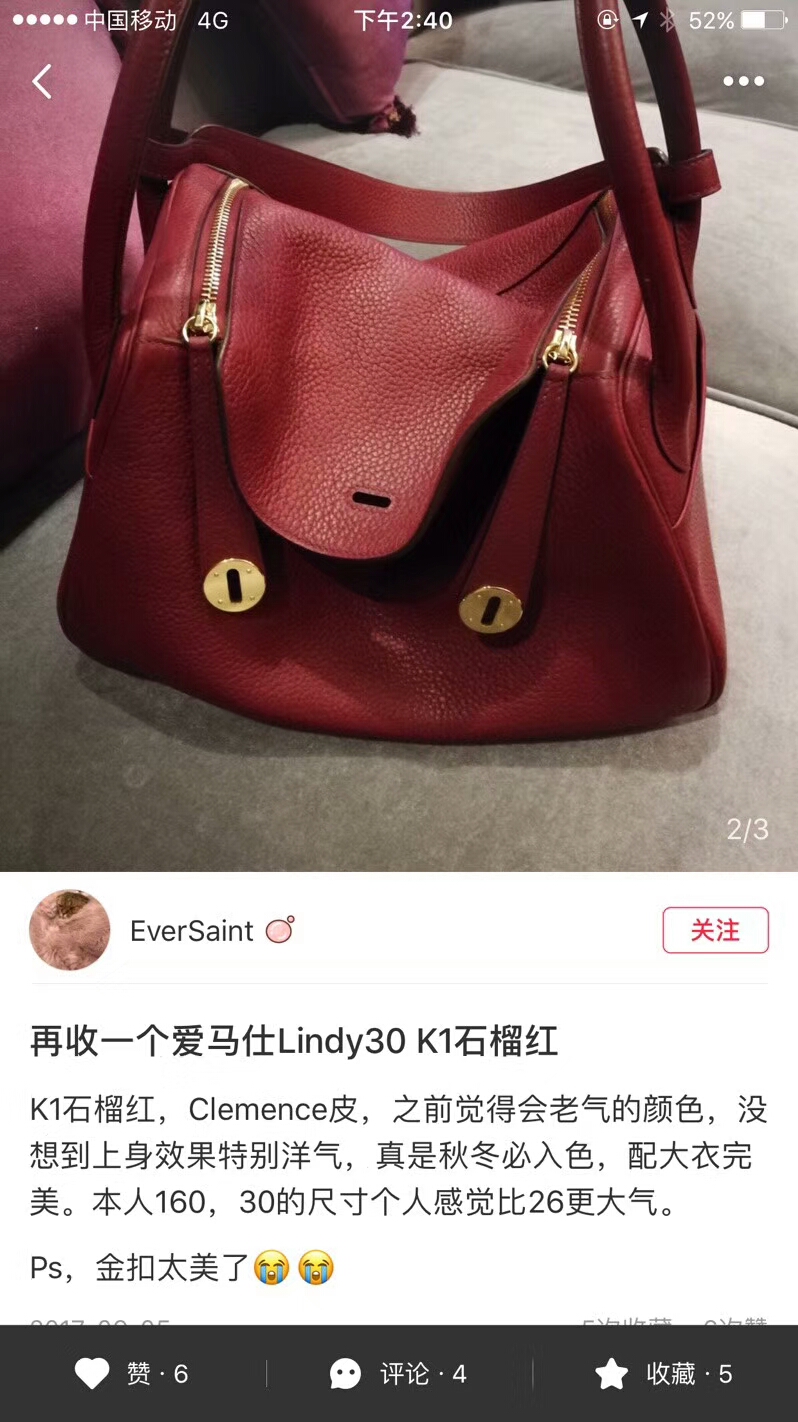Image resolution: width=798 pixels, height=1422 pixels.
Task: Open the 评论 comments section
Action: [x=398, y=1374]
